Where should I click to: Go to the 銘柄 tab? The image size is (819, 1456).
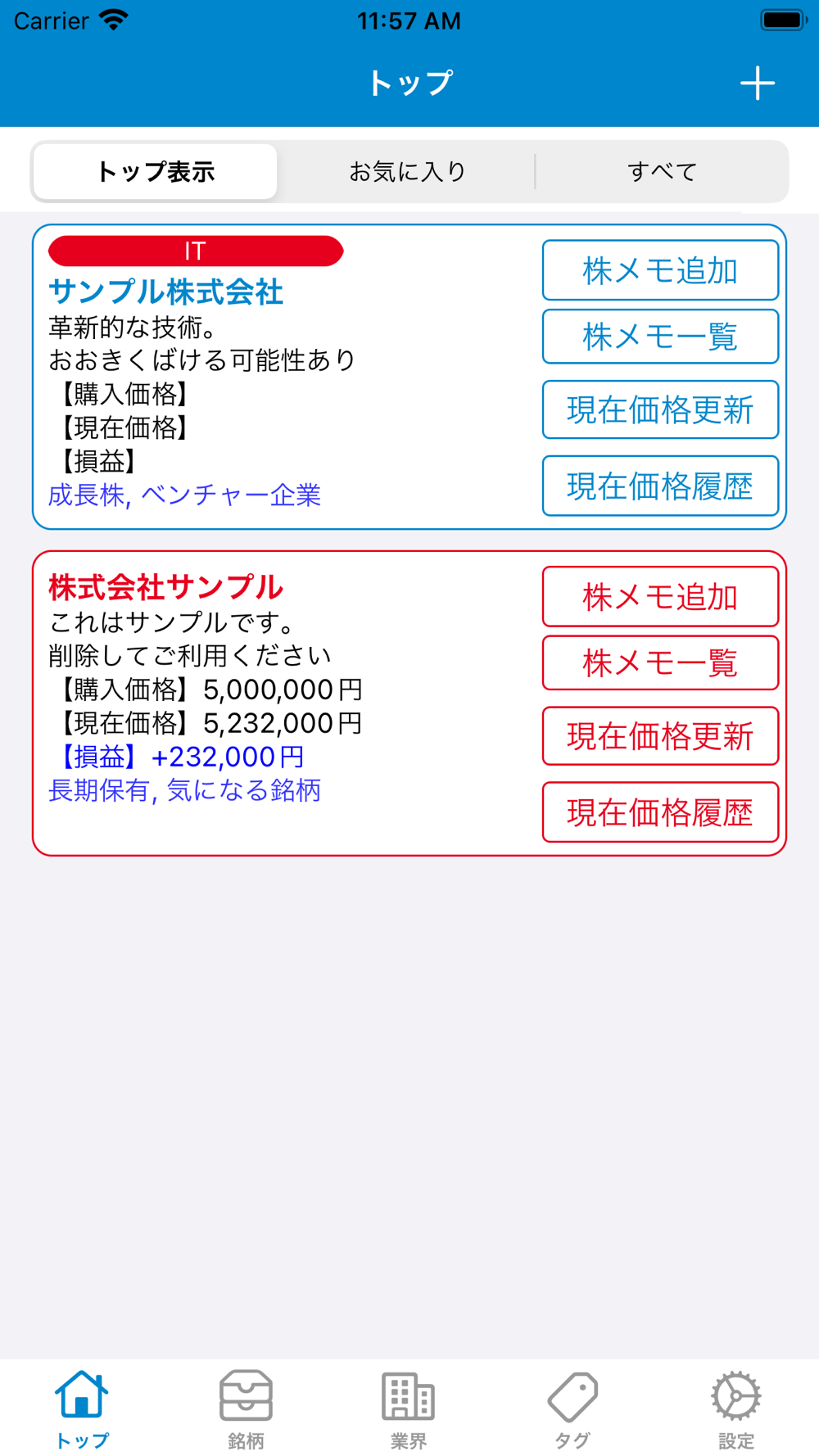tap(246, 1409)
